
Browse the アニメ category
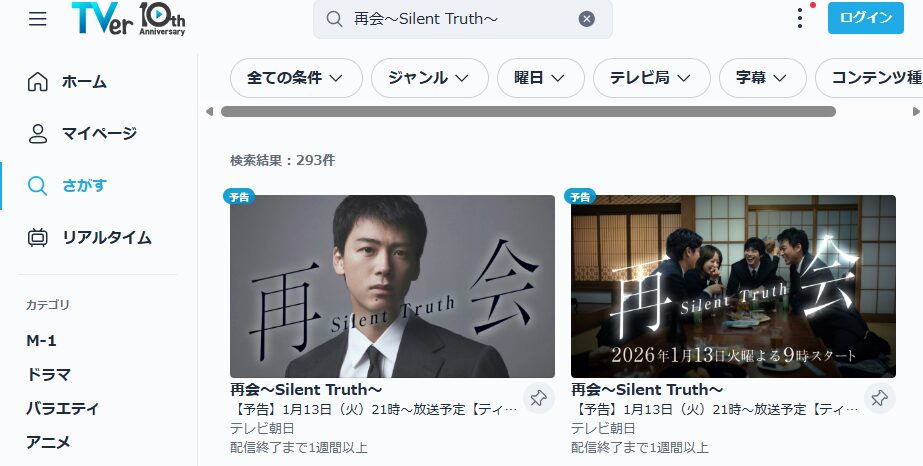click(48, 442)
